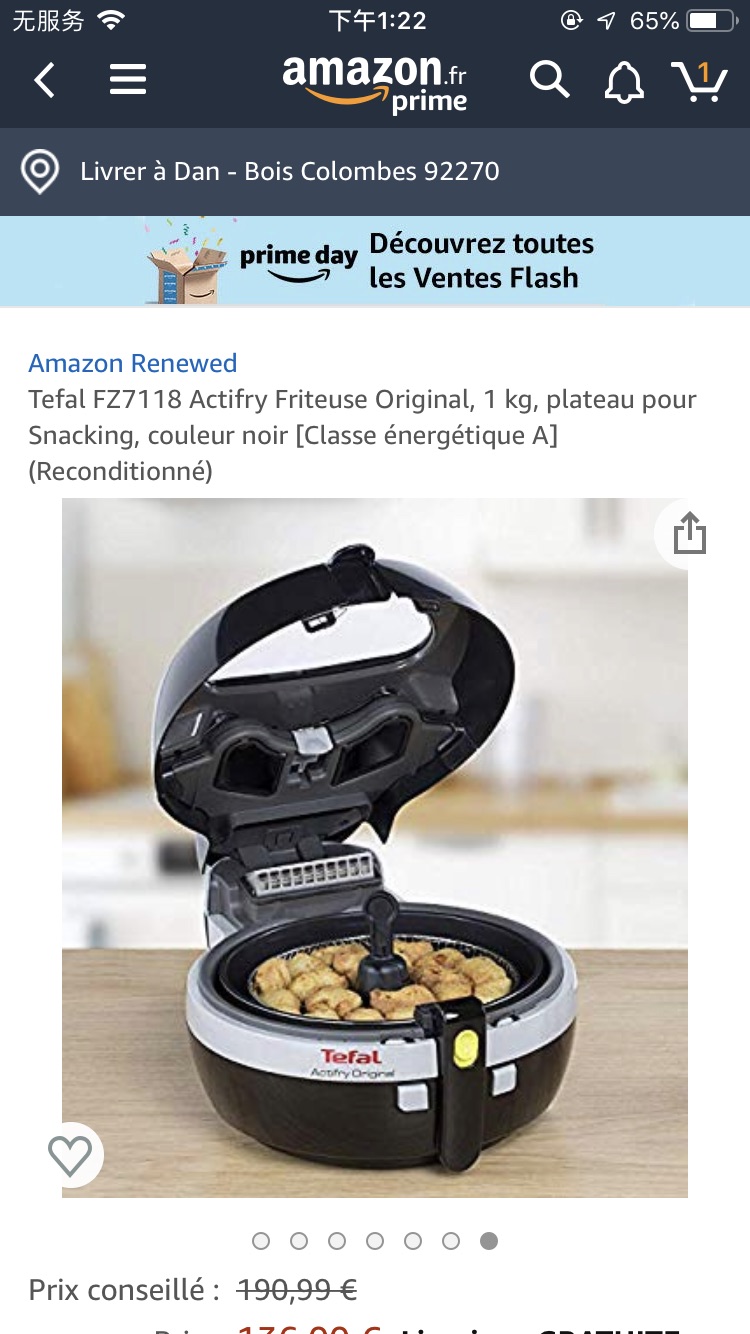Tap the Amazon.fr Prime logo
The width and height of the screenshot is (750, 1334).
pos(375,84)
